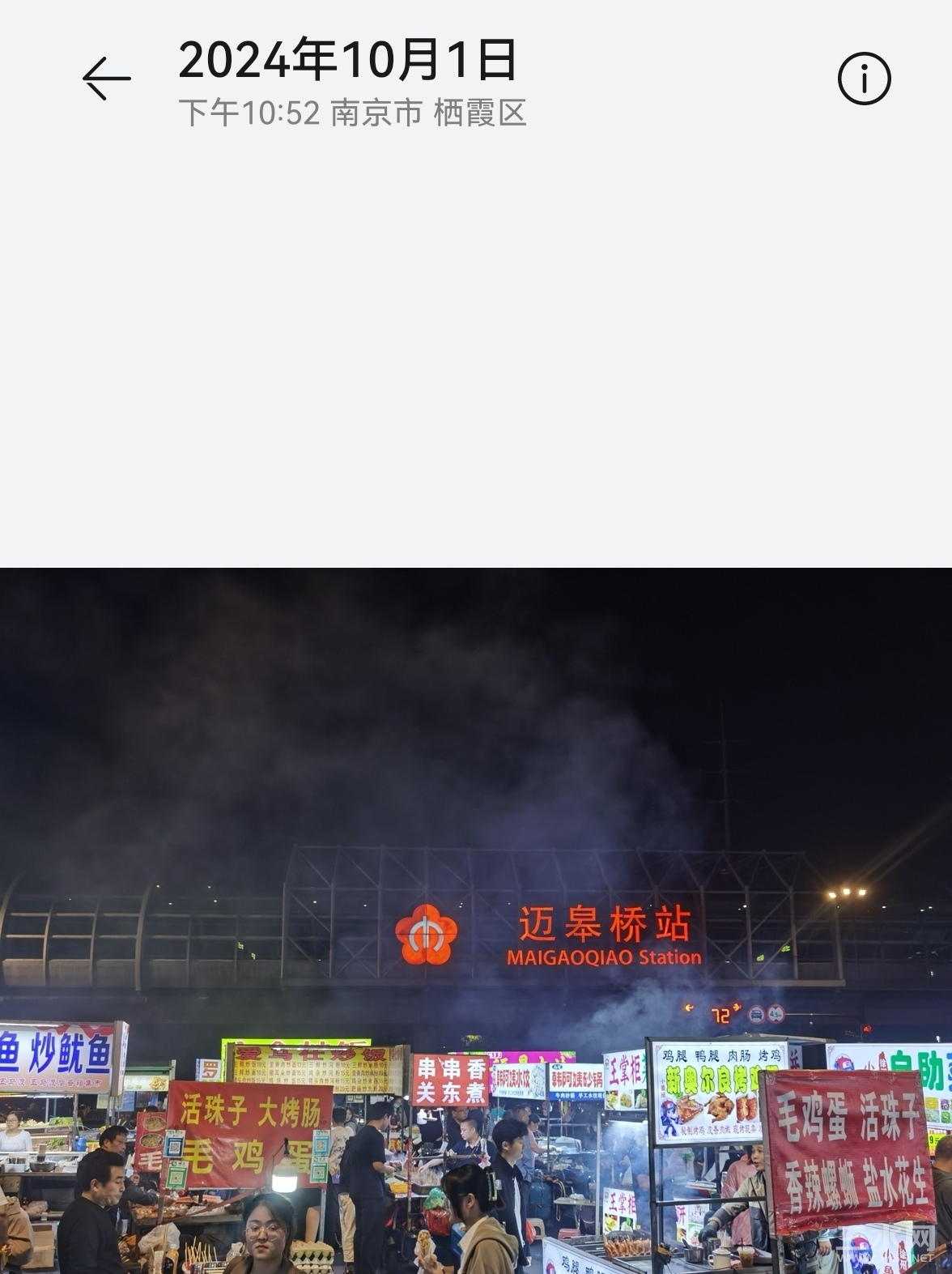This screenshot has width=952, height=1274.
Task: Go back using the arrow
Action: pos(106,79)
